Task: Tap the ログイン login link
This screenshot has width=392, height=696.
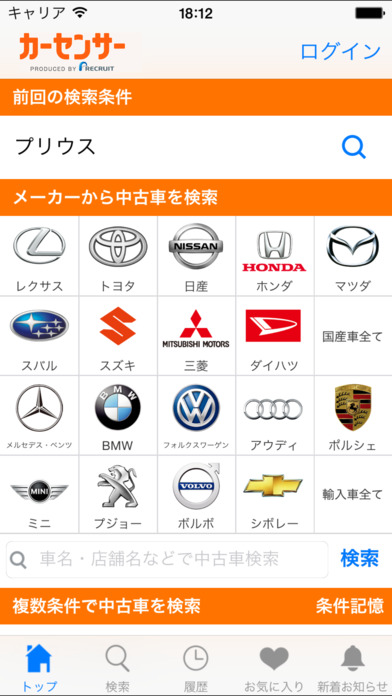Action: pyautogui.click(x=341, y=51)
